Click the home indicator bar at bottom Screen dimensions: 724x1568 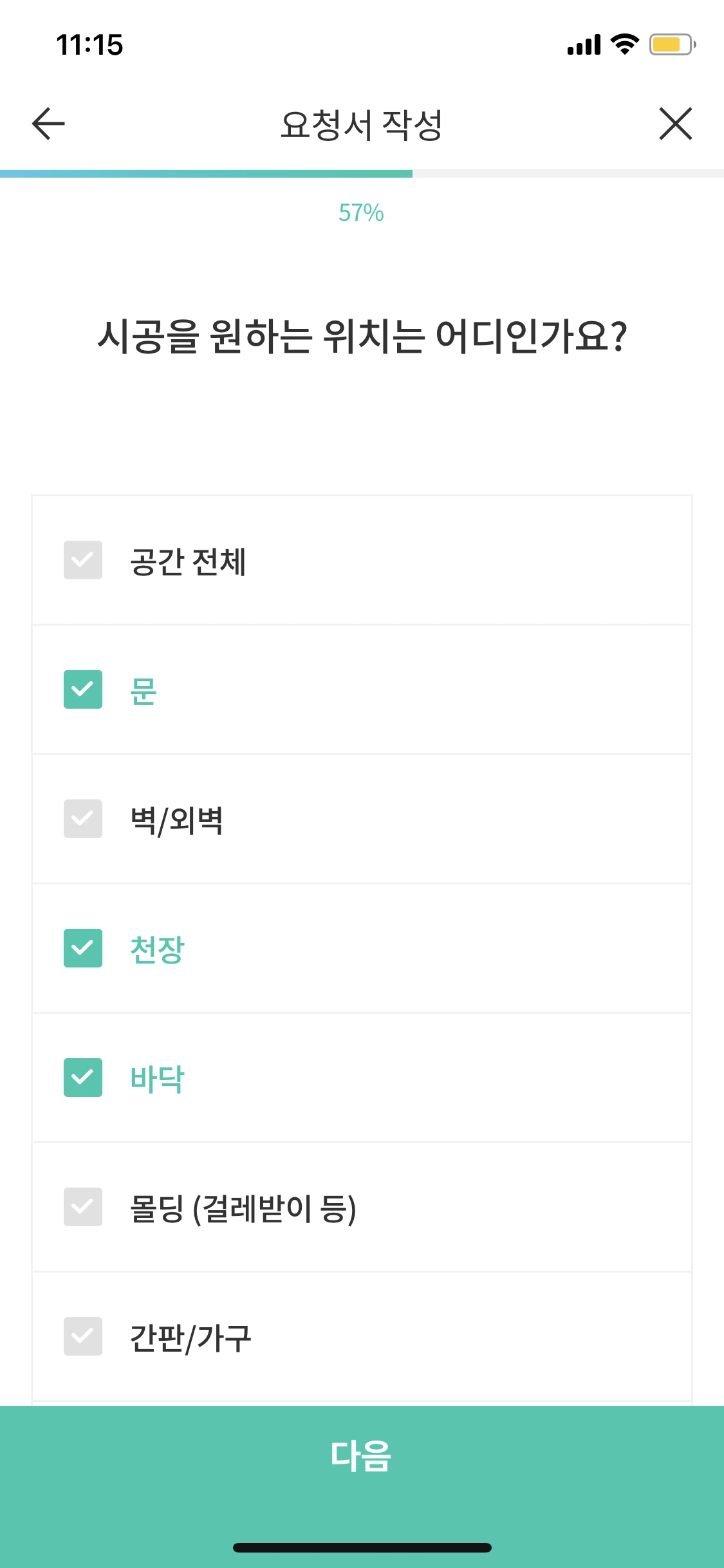click(x=362, y=1548)
